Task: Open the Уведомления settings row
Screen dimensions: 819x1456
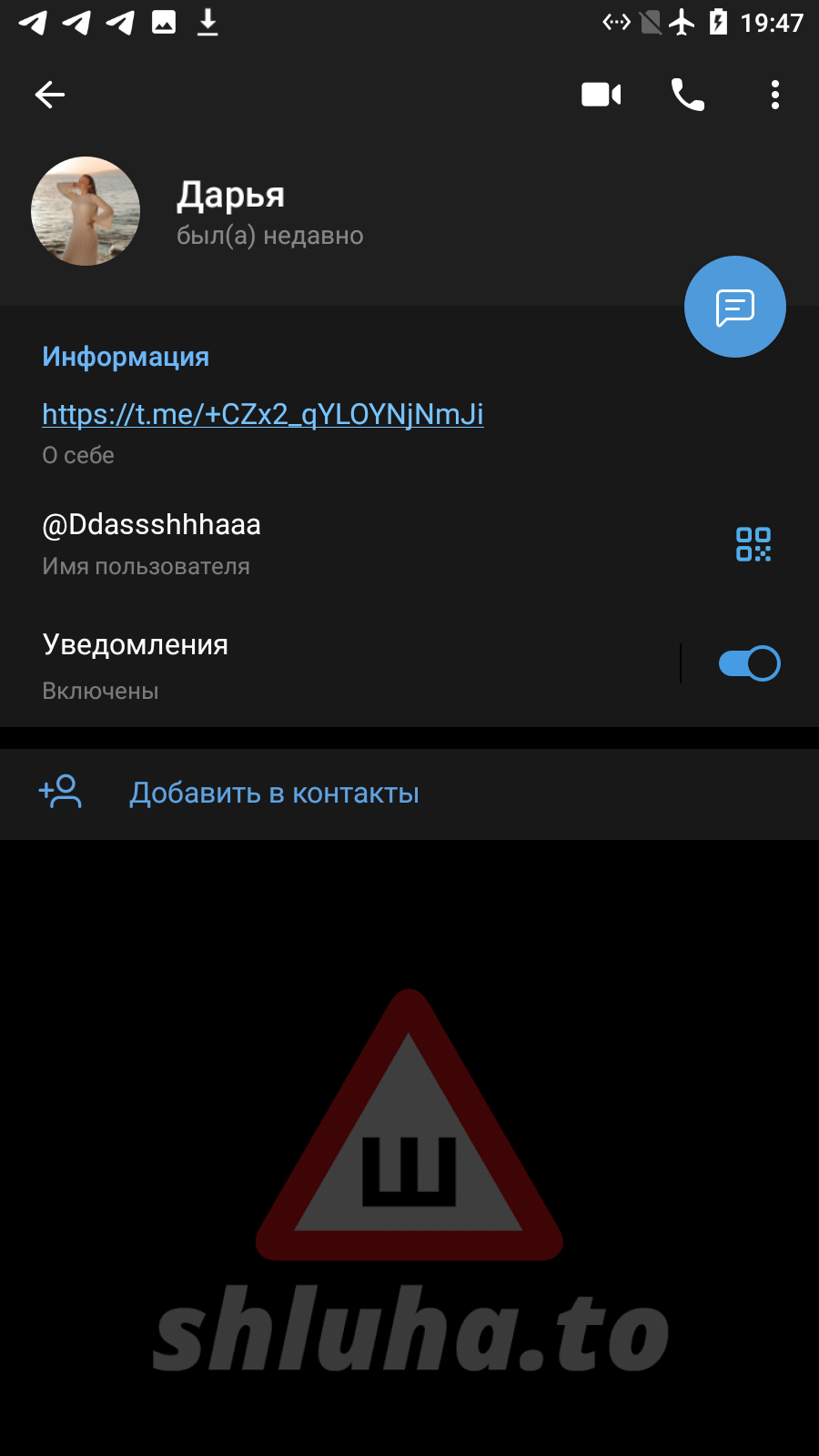Action: 318,664
